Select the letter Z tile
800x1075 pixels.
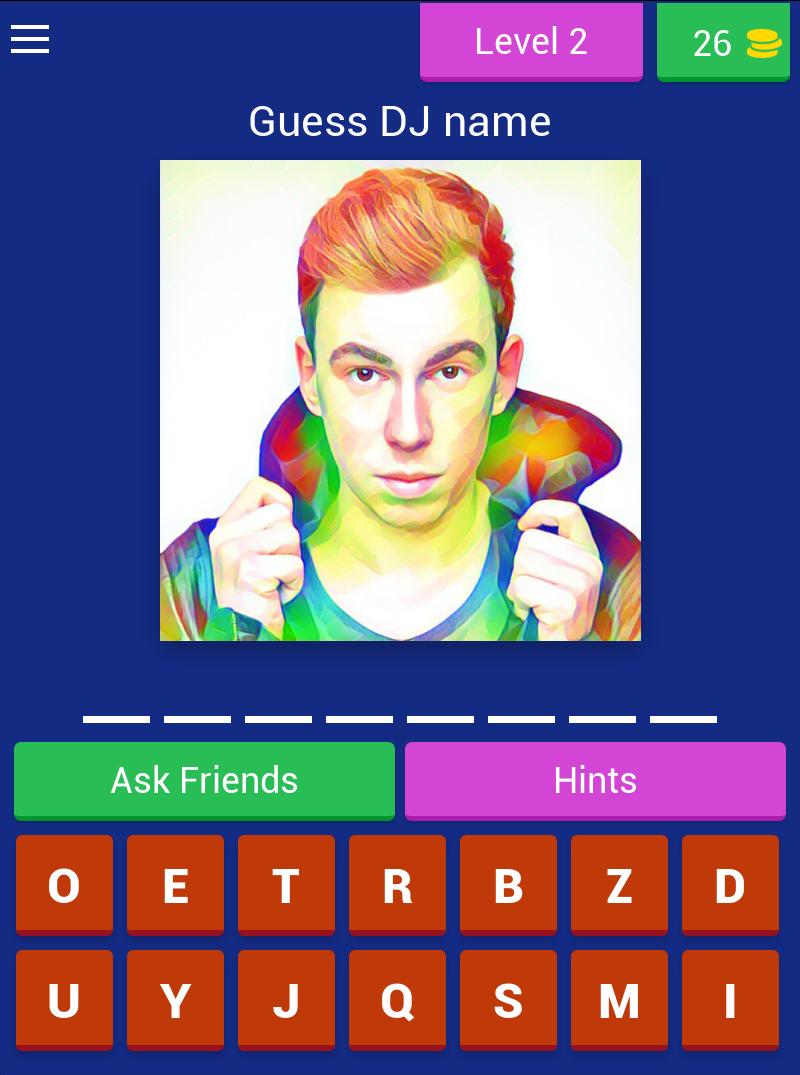pos(619,885)
